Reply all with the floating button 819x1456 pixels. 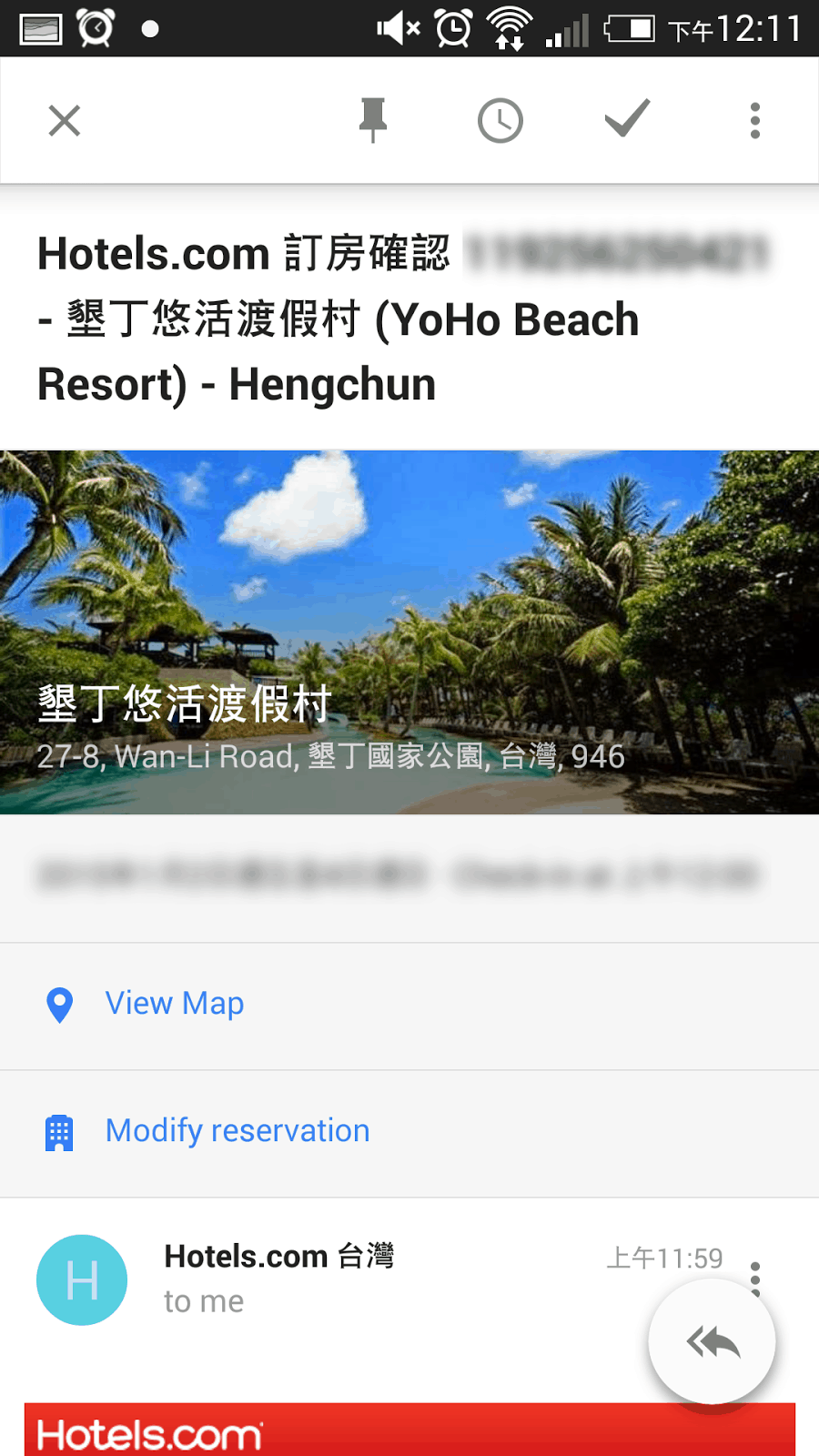(712, 1341)
